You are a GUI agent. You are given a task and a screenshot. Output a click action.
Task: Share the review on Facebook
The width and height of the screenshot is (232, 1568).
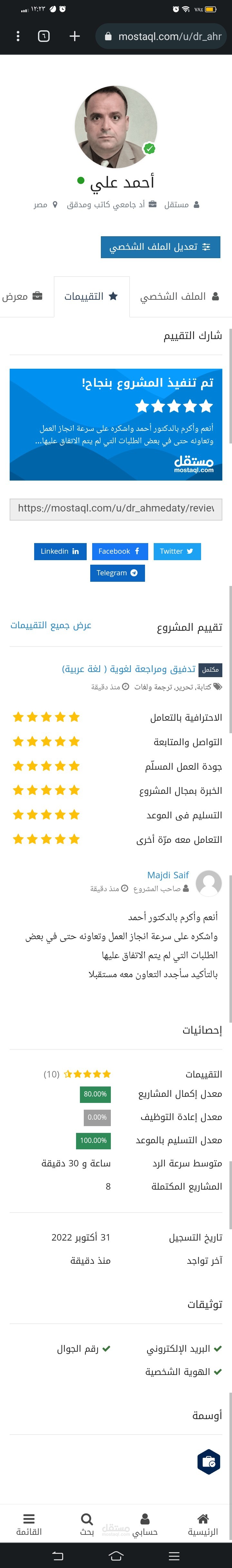coord(119,551)
